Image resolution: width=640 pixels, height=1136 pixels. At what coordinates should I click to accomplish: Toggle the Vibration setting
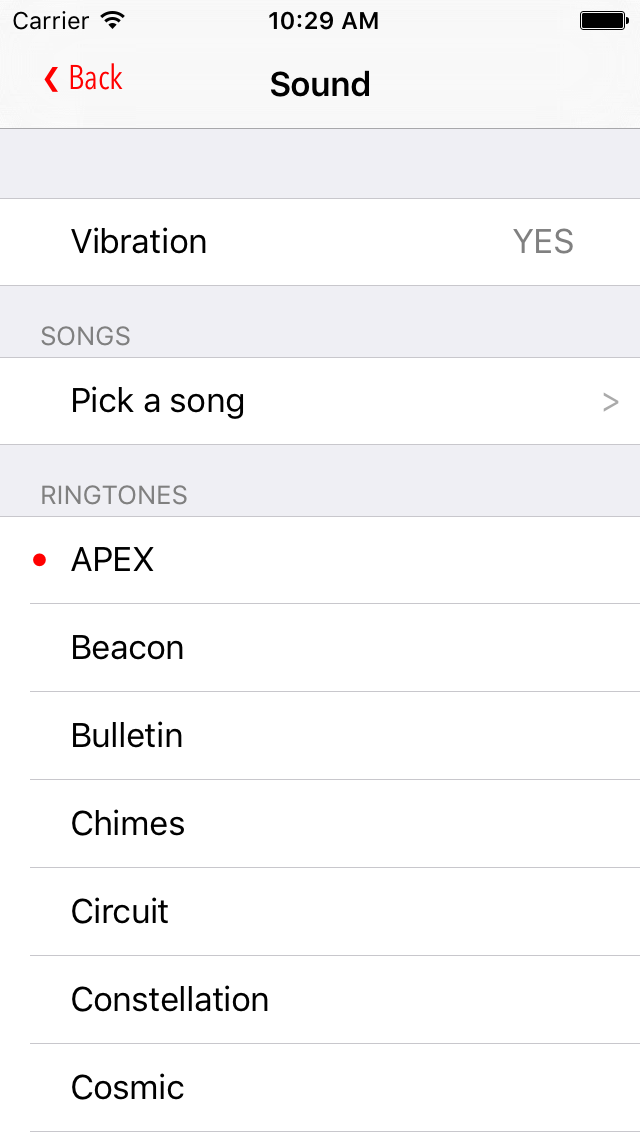pyautogui.click(x=320, y=242)
